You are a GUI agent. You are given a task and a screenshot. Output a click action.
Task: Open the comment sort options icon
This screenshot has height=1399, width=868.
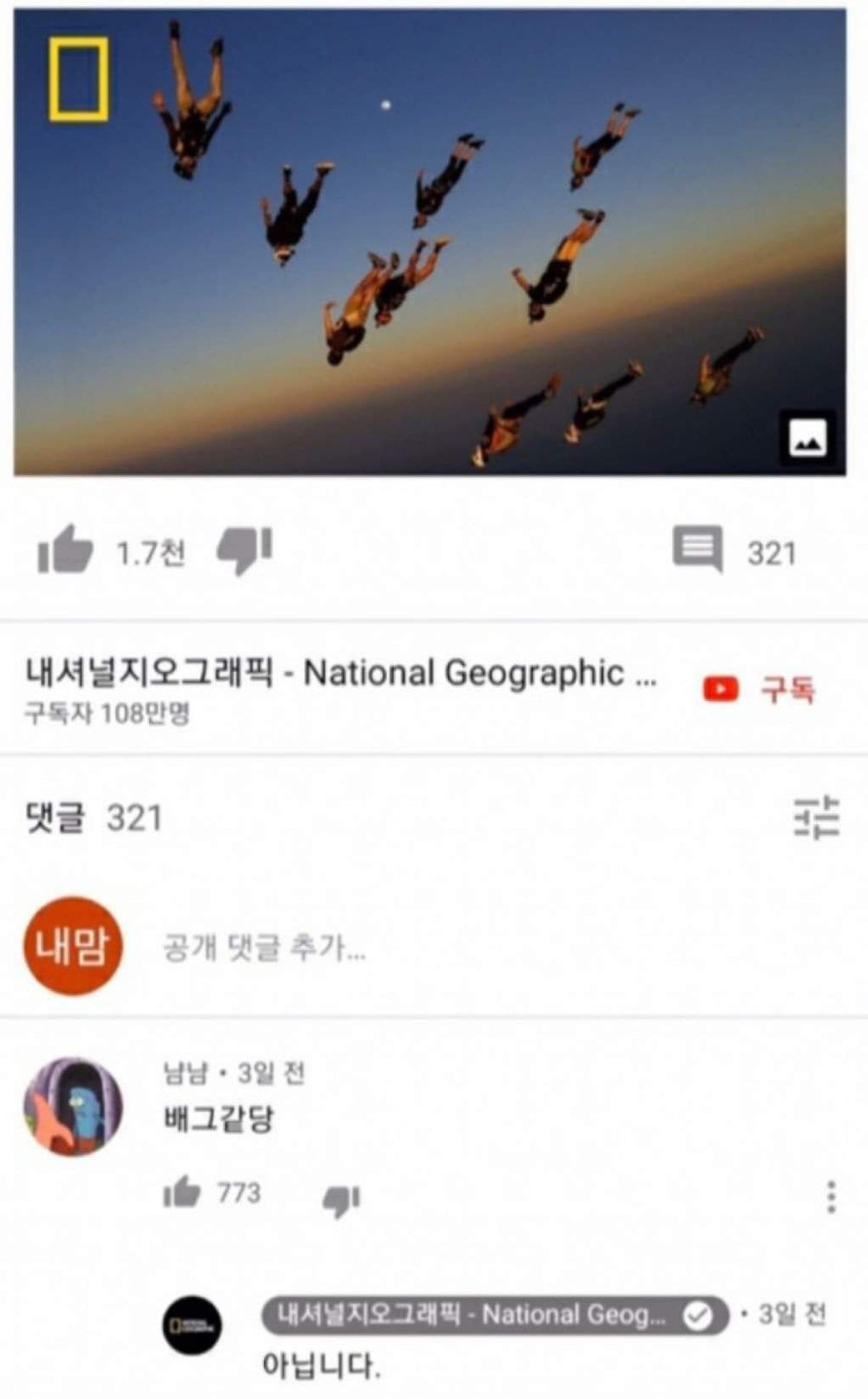point(816,817)
